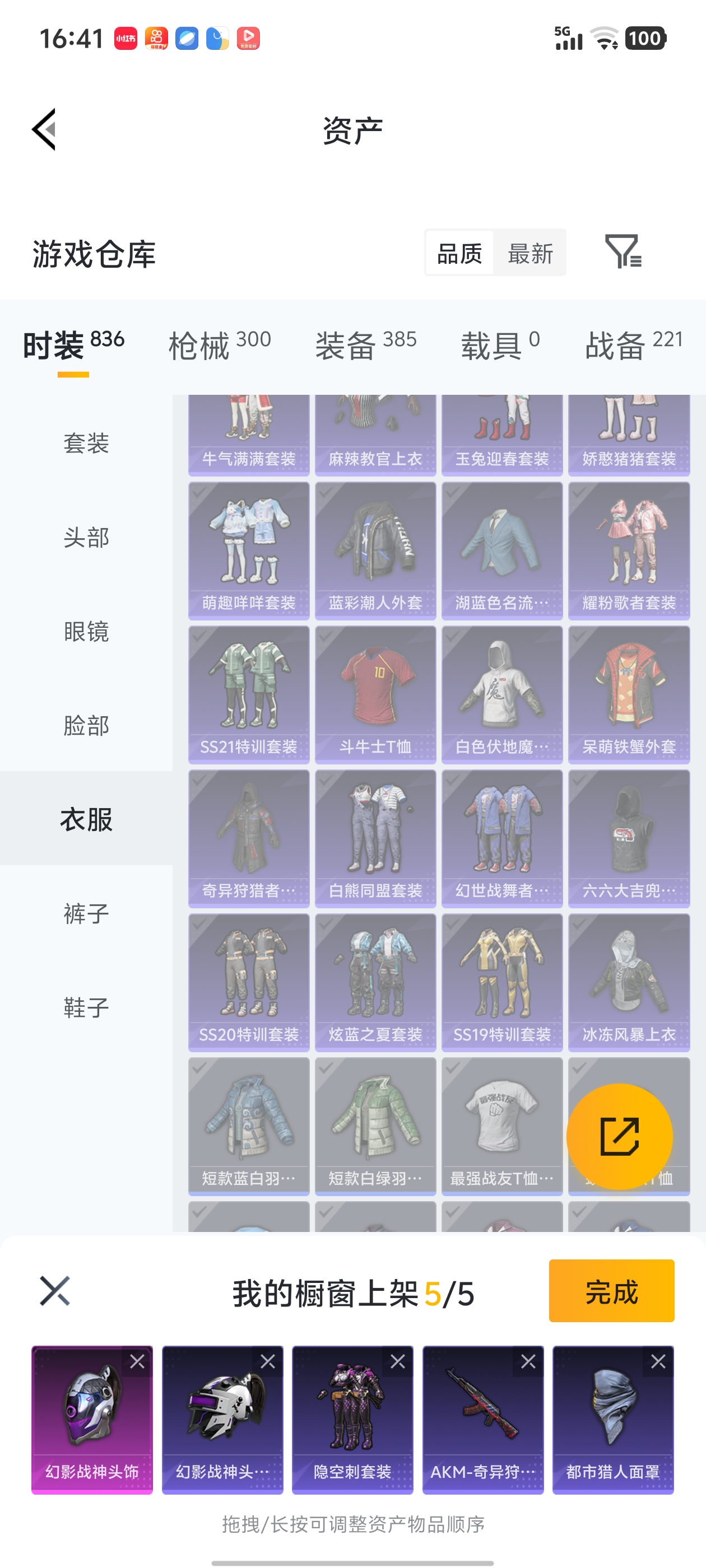Remove 都市猎人面罩 from showcase

pos(658,1362)
